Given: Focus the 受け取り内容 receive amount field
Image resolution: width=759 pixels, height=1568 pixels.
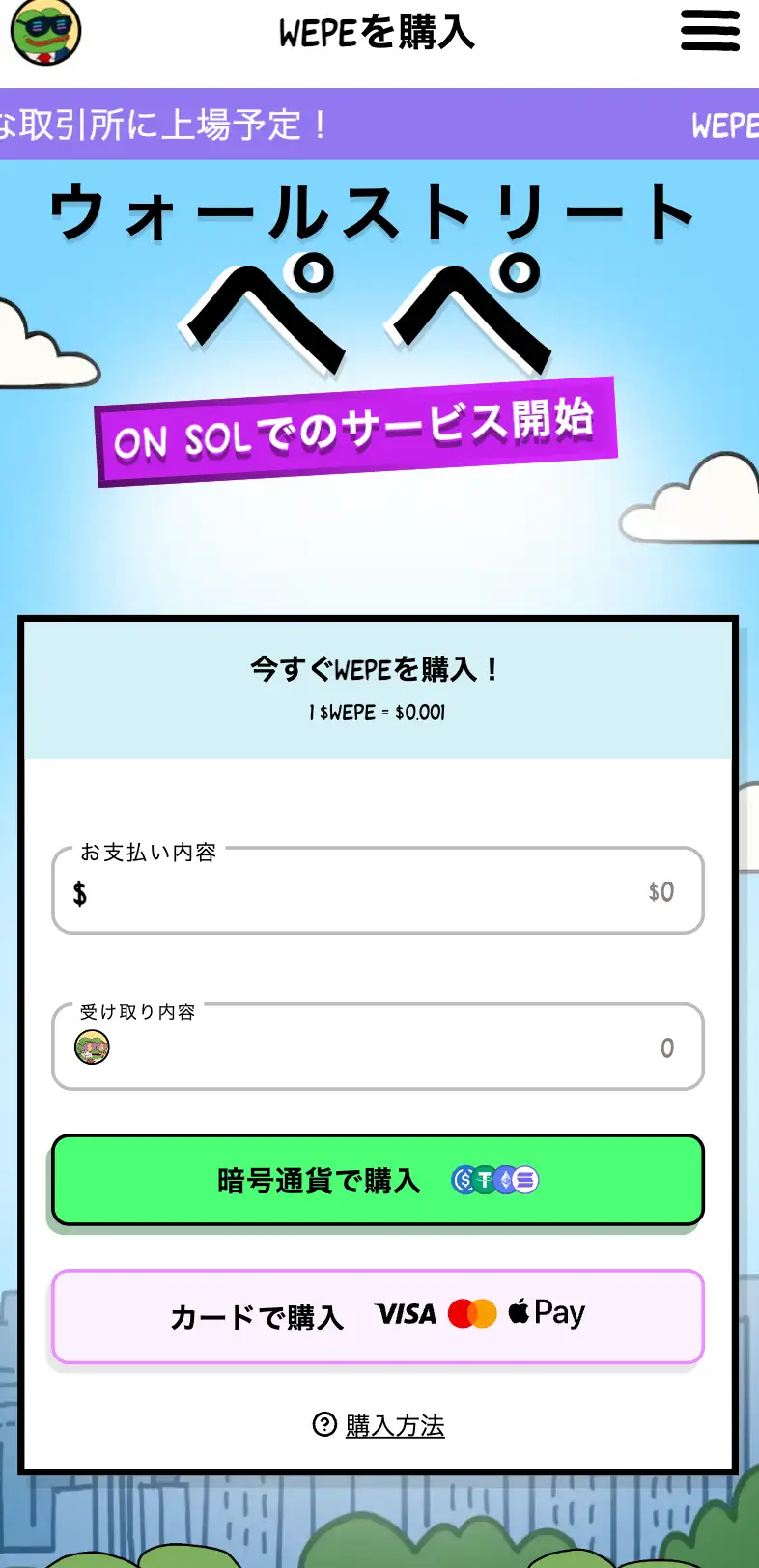Looking at the screenshot, I should click(377, 1049).
